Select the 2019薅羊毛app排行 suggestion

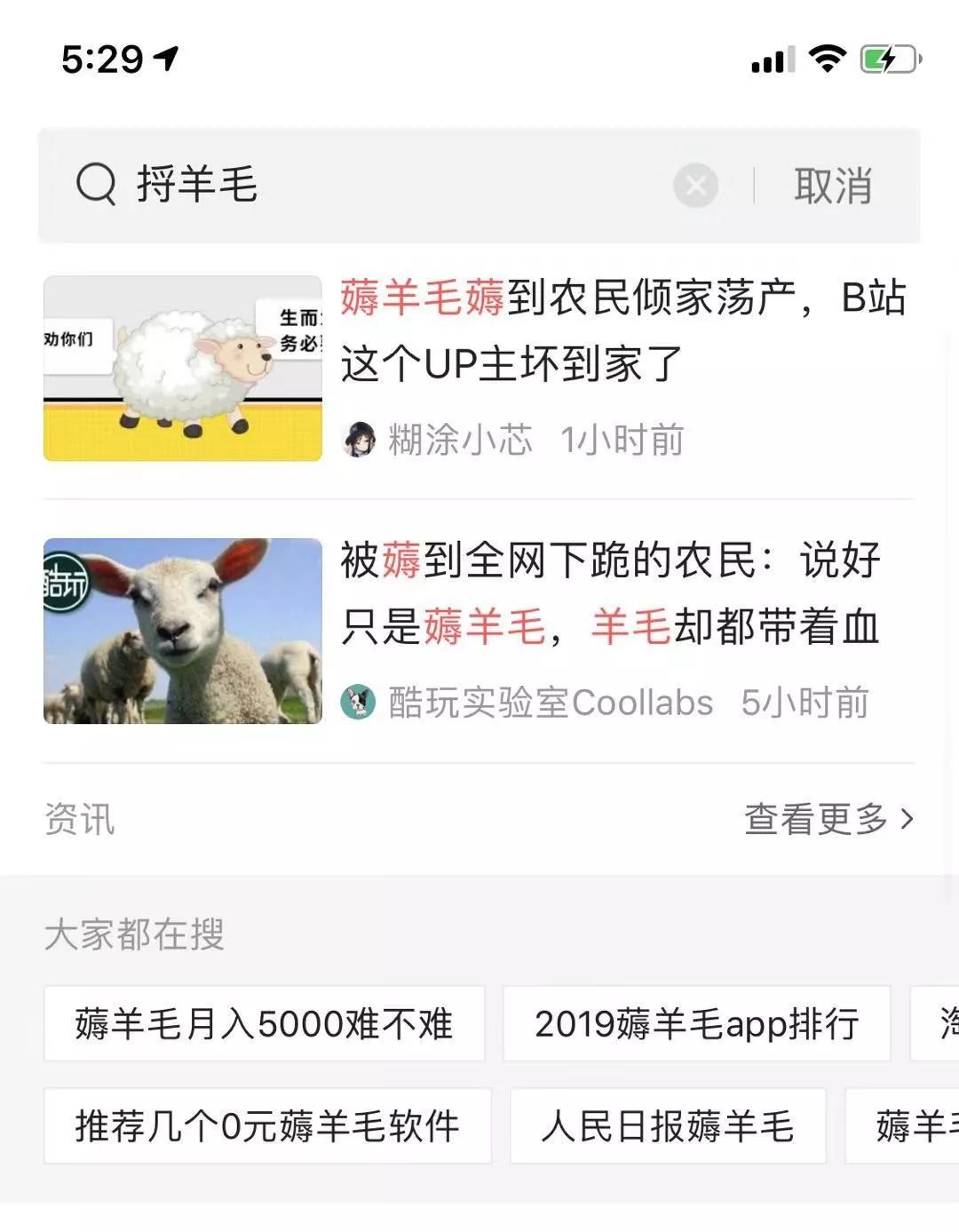point(698,1023)
